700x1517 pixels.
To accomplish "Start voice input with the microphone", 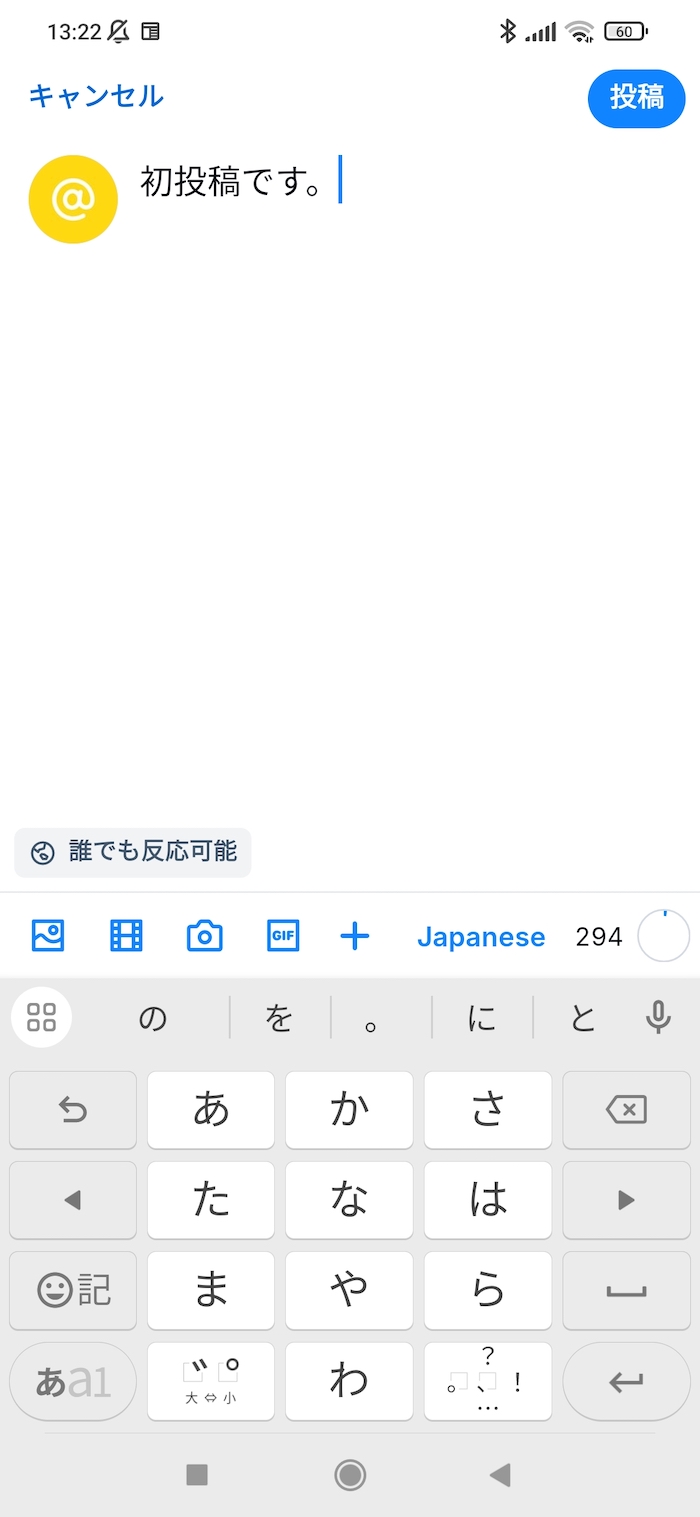I will click(x=657, y=1017).
